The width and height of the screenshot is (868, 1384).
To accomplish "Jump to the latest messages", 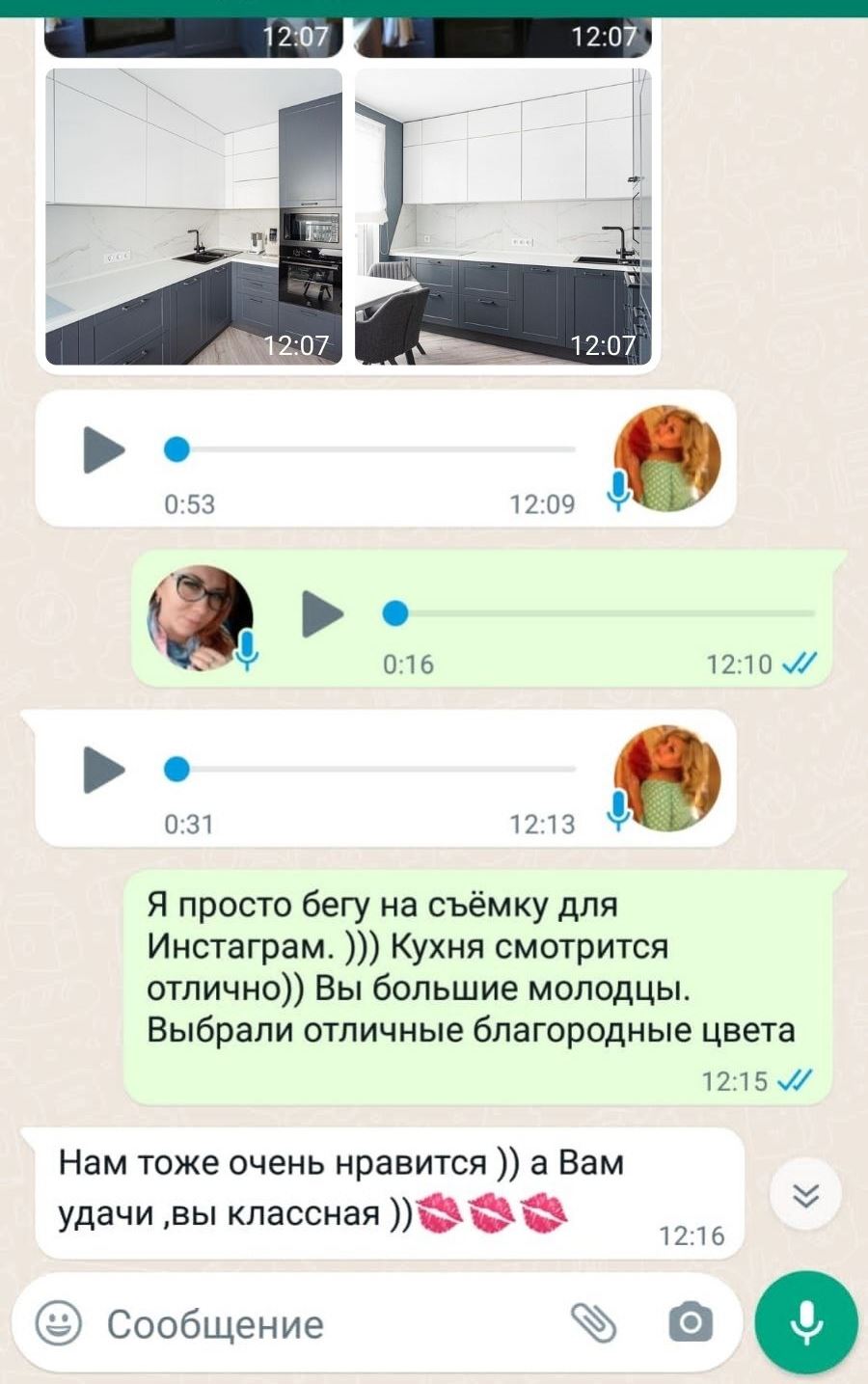I will coord(806,1196).
